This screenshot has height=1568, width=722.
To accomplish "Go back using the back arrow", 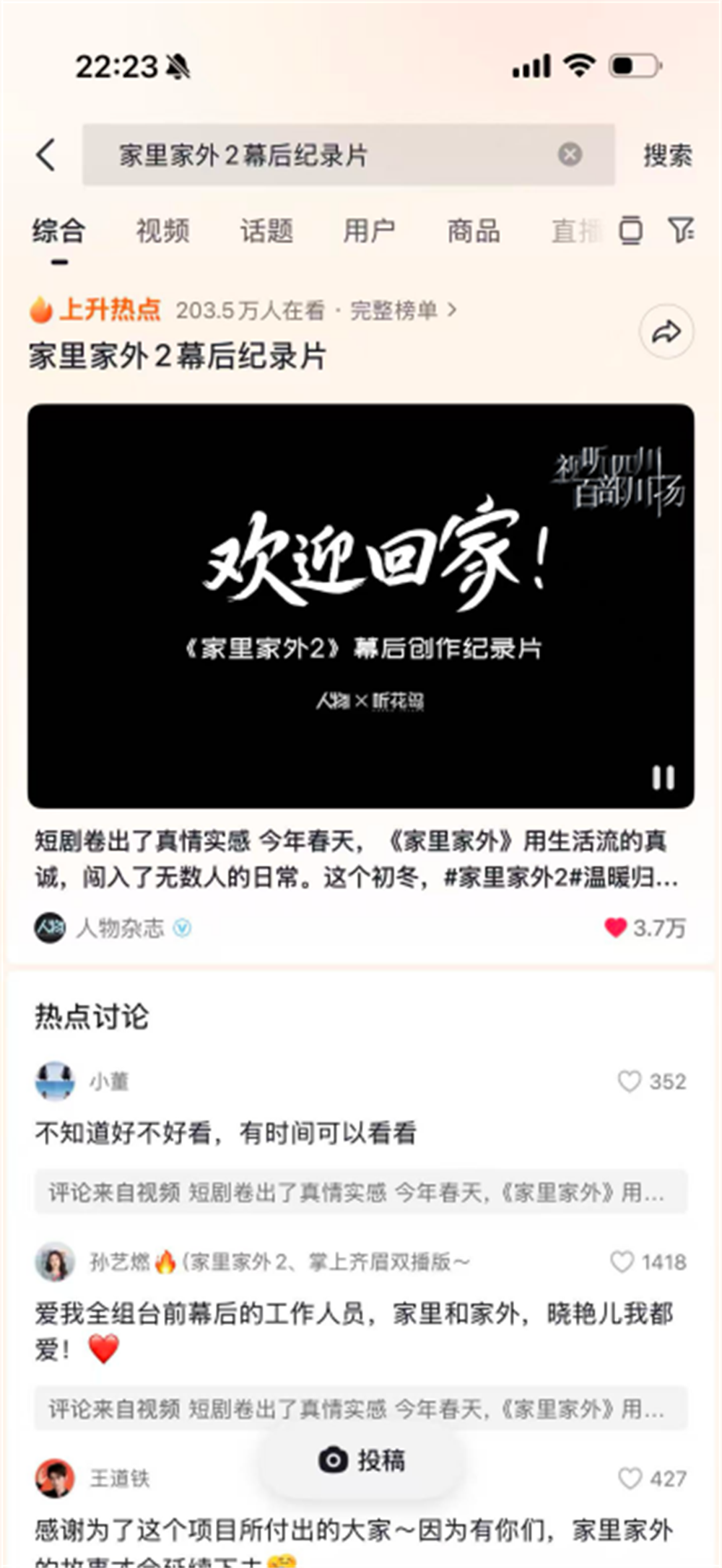I will (46, 155).
